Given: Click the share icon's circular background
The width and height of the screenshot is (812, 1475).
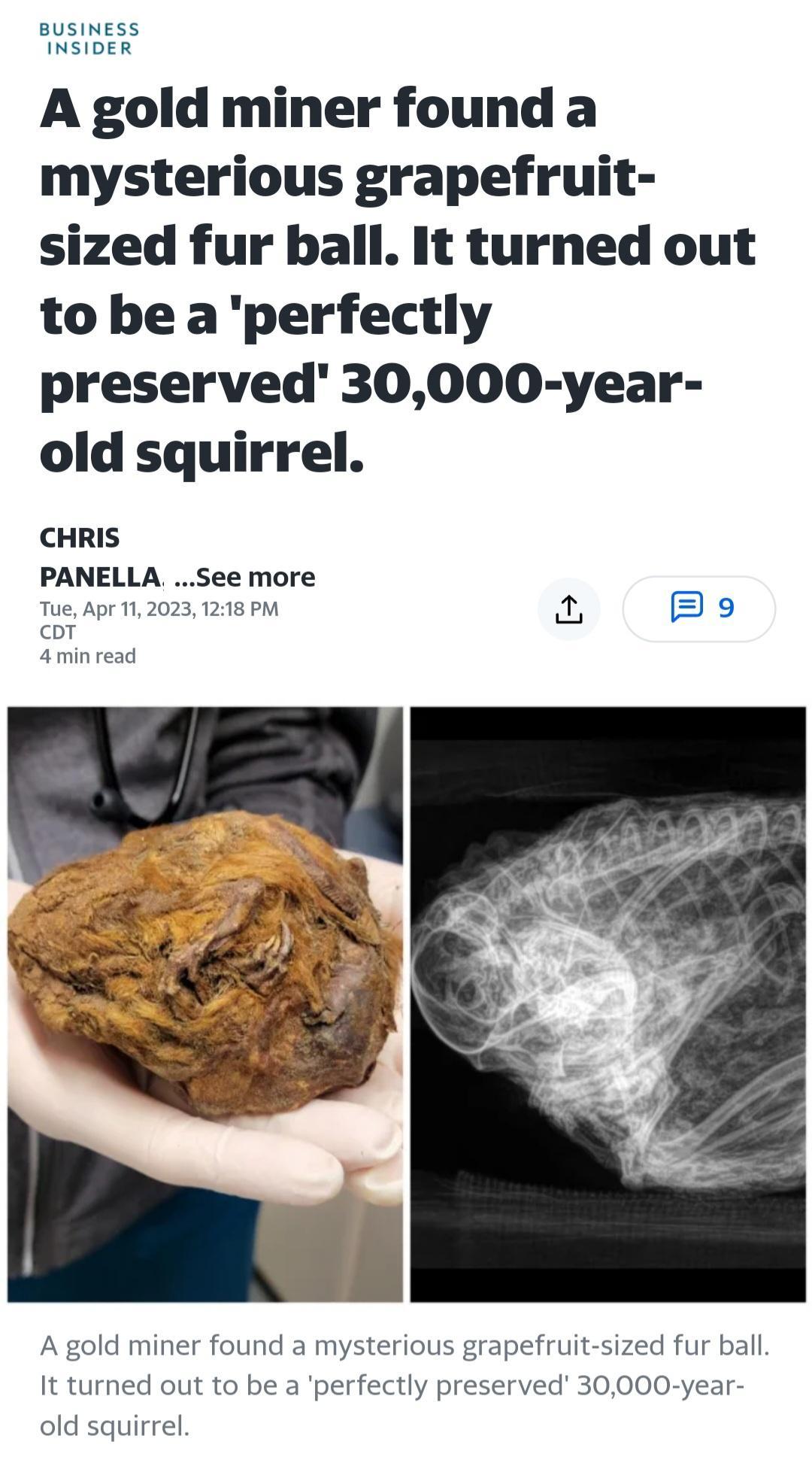Looking at the screenshot, I should tap(571, 609).
